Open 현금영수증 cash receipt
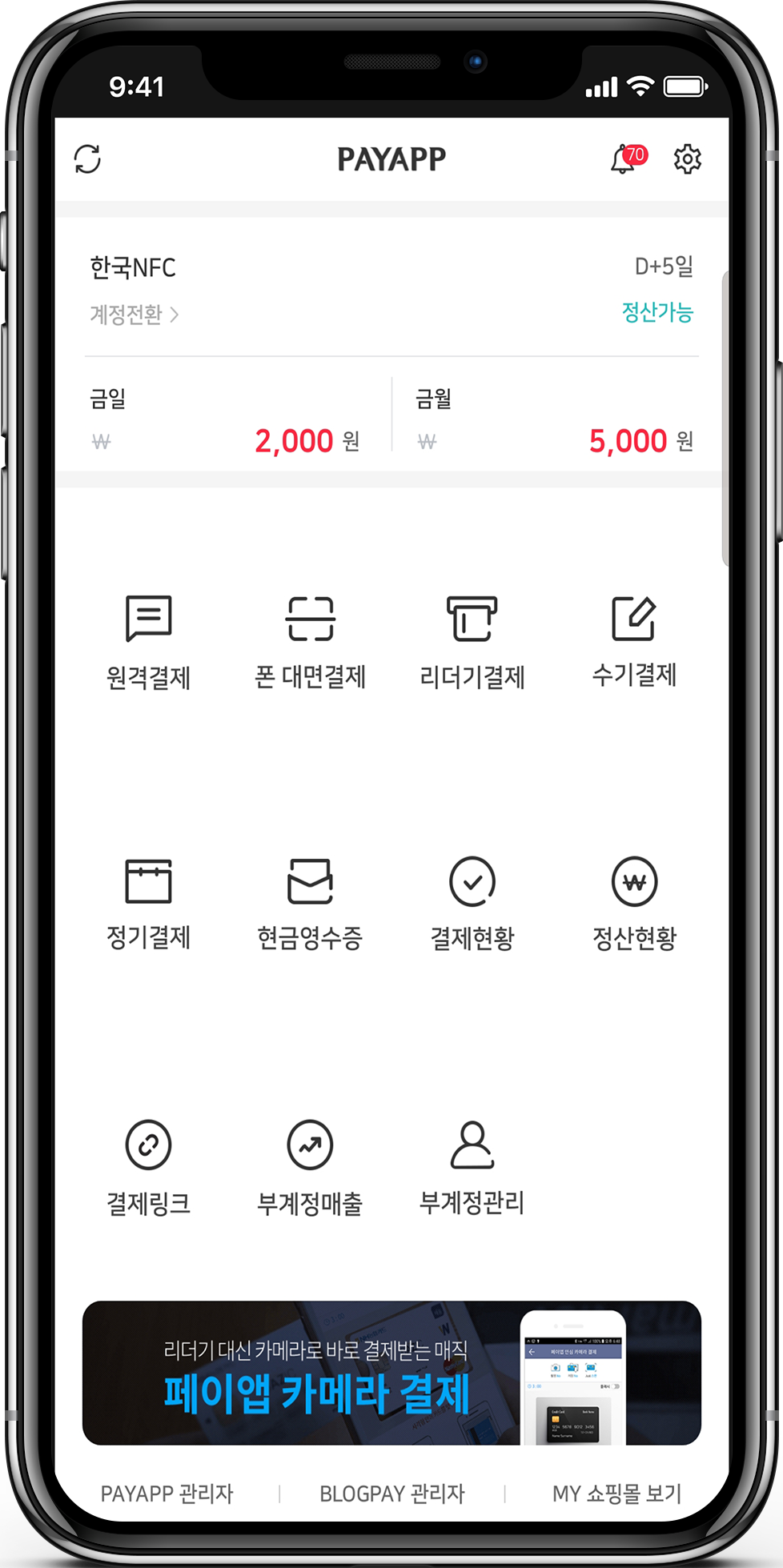This screenshot has height=1568, width=783. point(310,904)
